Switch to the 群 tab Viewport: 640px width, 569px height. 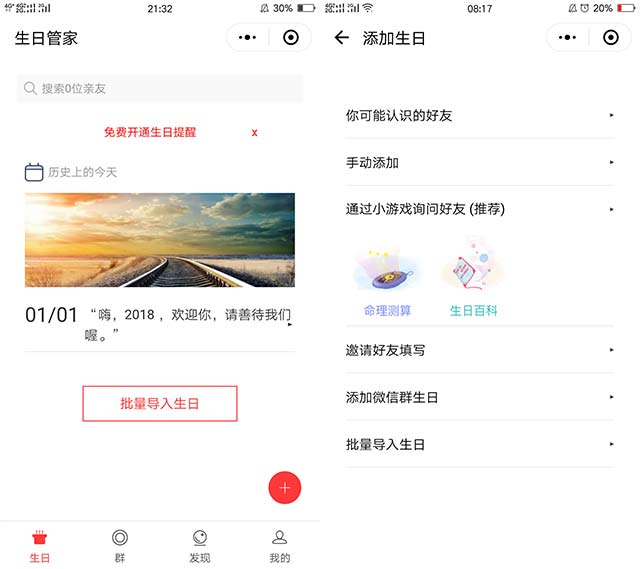pos(120,546)
